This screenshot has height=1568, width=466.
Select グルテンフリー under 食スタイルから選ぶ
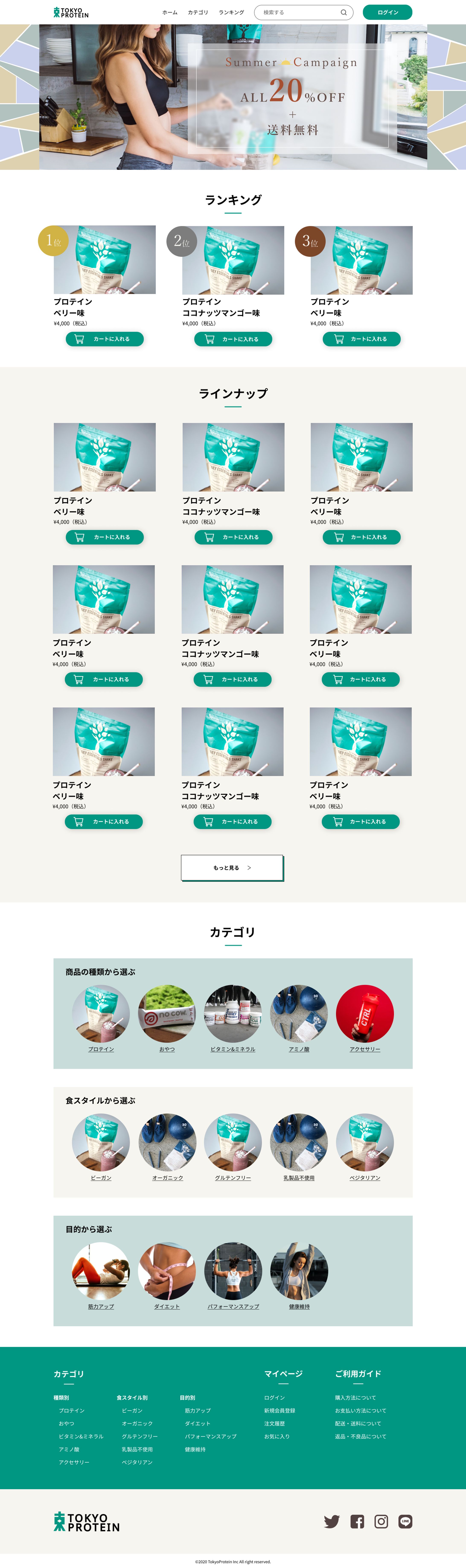pyautogui.click(x=233, y=1178)
